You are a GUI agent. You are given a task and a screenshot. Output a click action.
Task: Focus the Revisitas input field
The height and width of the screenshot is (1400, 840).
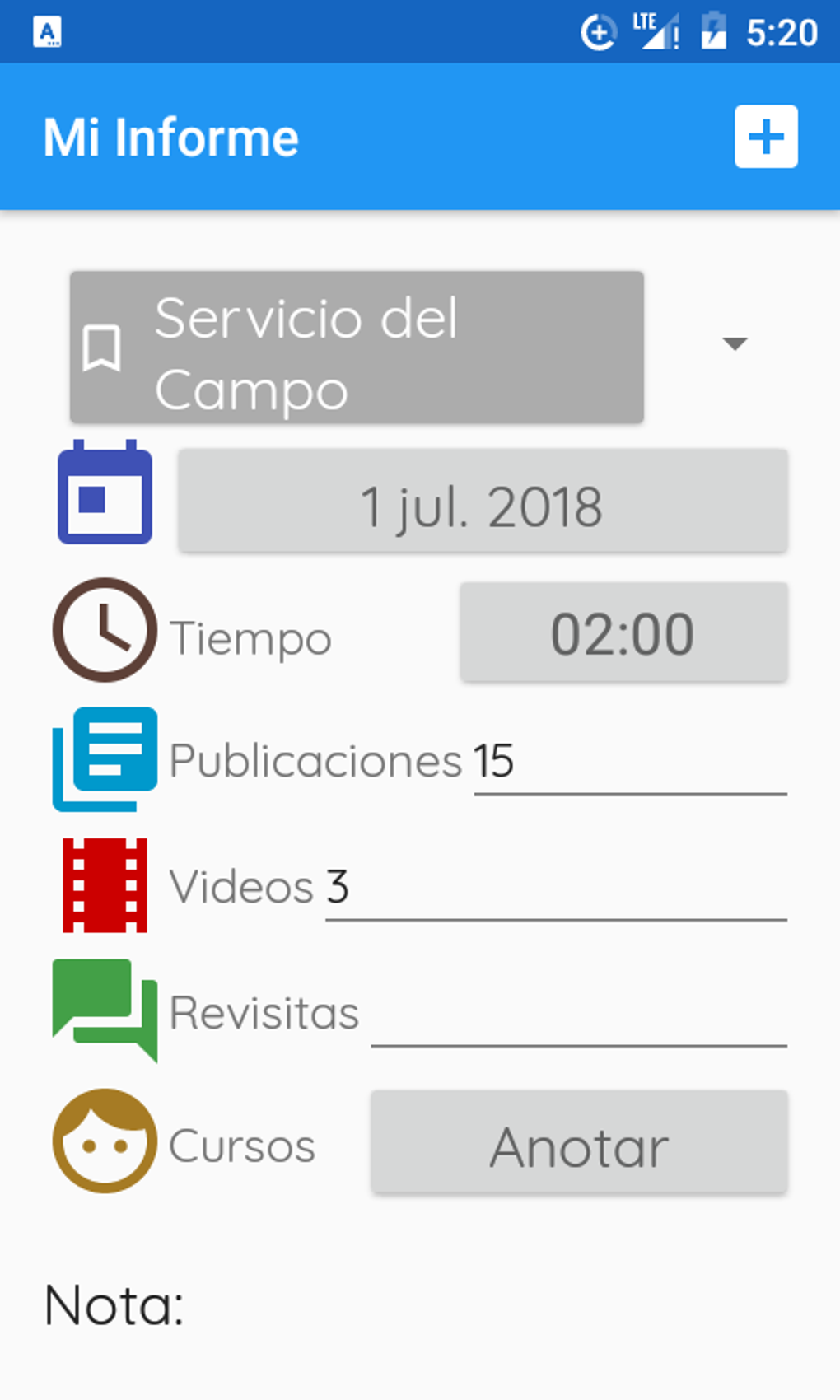click(x=579, y=1014)
